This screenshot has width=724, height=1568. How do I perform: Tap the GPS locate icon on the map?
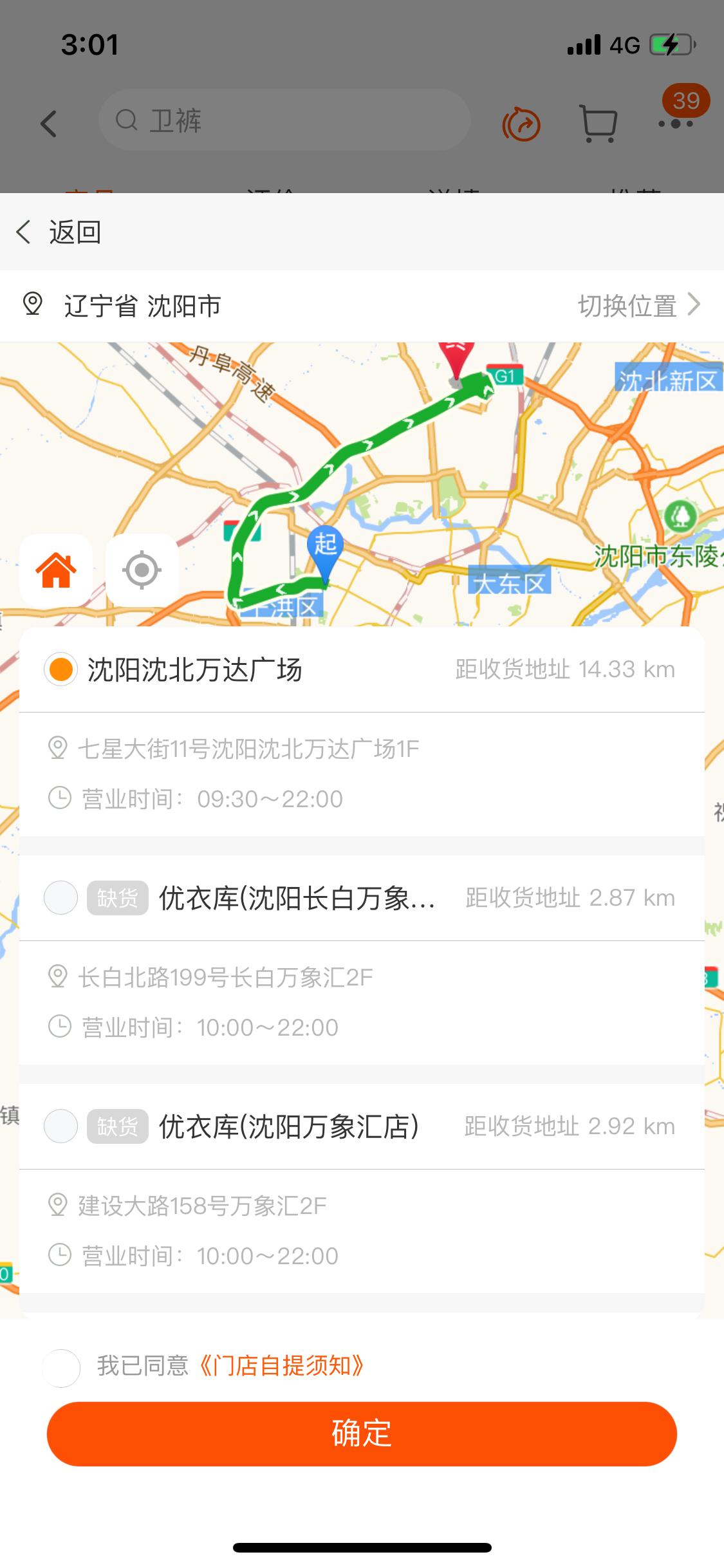point(142,569)
